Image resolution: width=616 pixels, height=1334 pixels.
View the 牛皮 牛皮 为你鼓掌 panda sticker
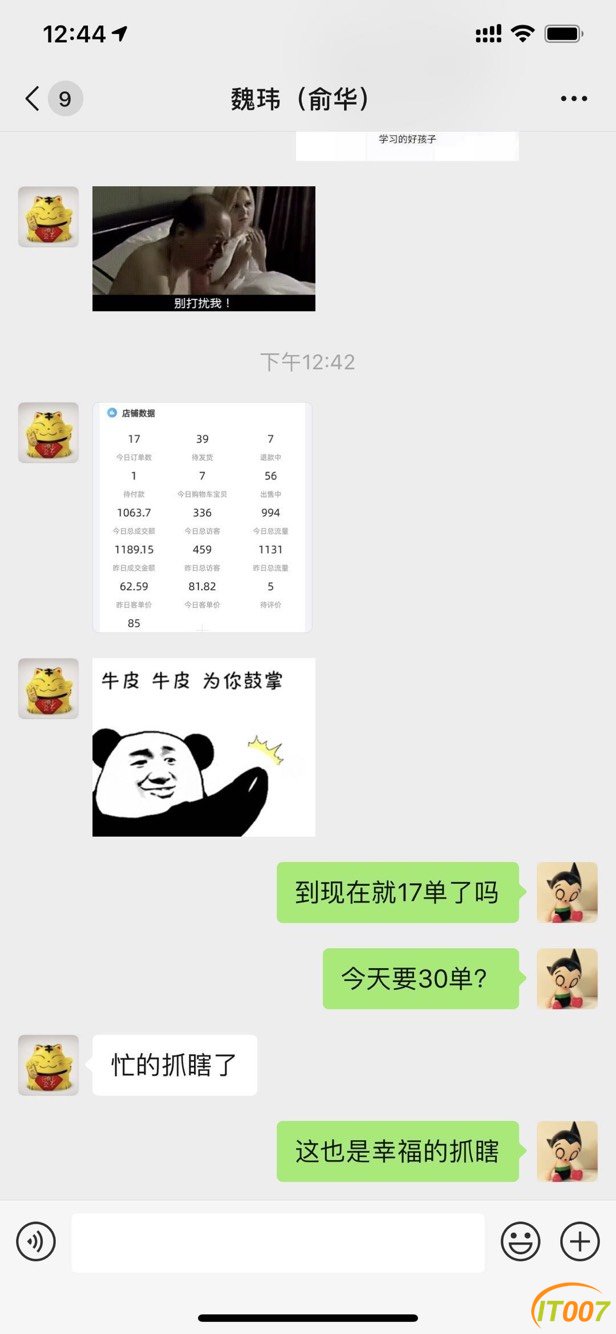[204, 747]
